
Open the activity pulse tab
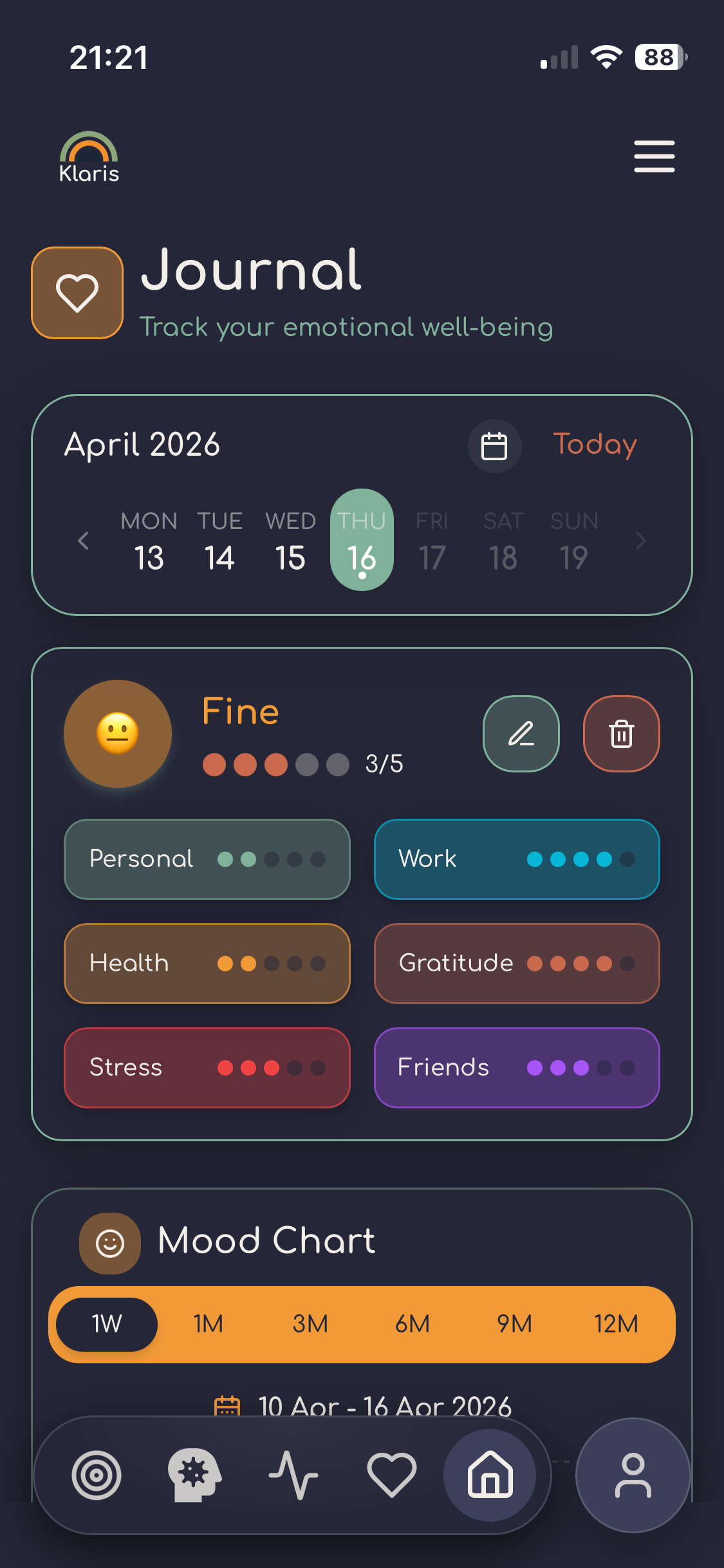(293, 1475)
